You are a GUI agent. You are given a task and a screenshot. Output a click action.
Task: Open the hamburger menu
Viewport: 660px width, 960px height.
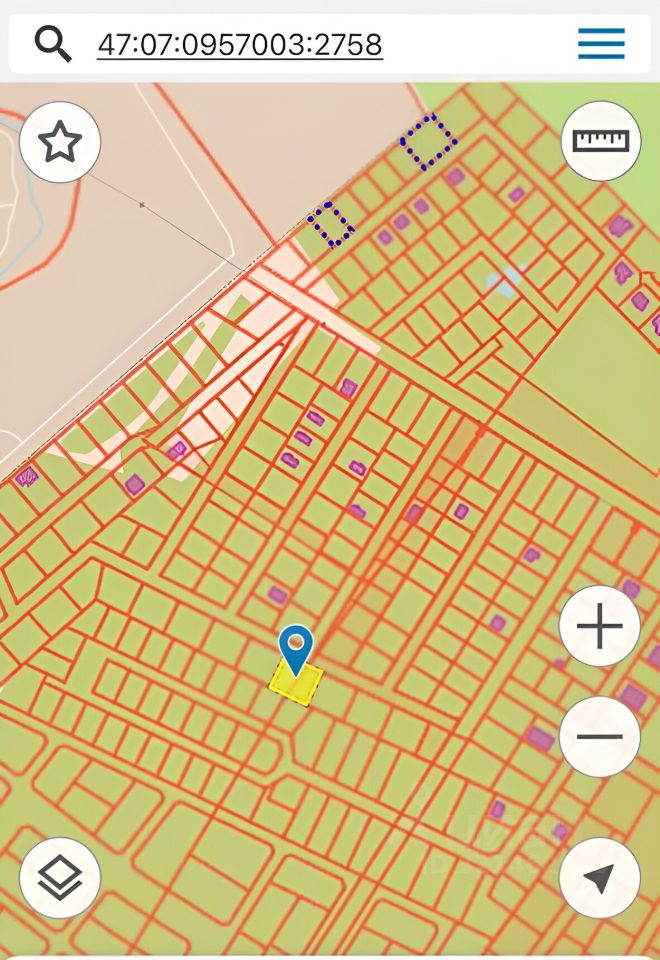pos(601,44)
